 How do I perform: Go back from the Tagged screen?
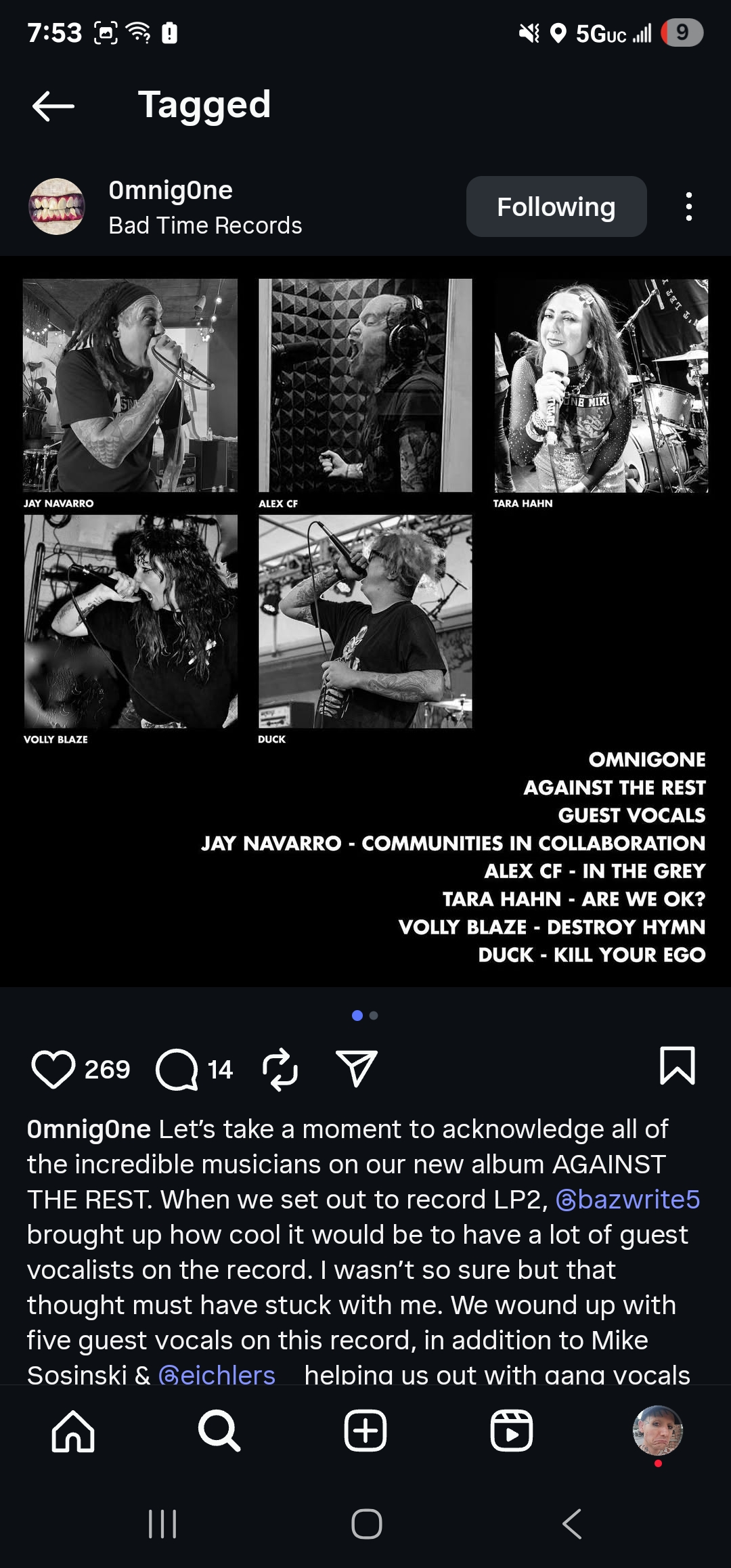(53, 106)
